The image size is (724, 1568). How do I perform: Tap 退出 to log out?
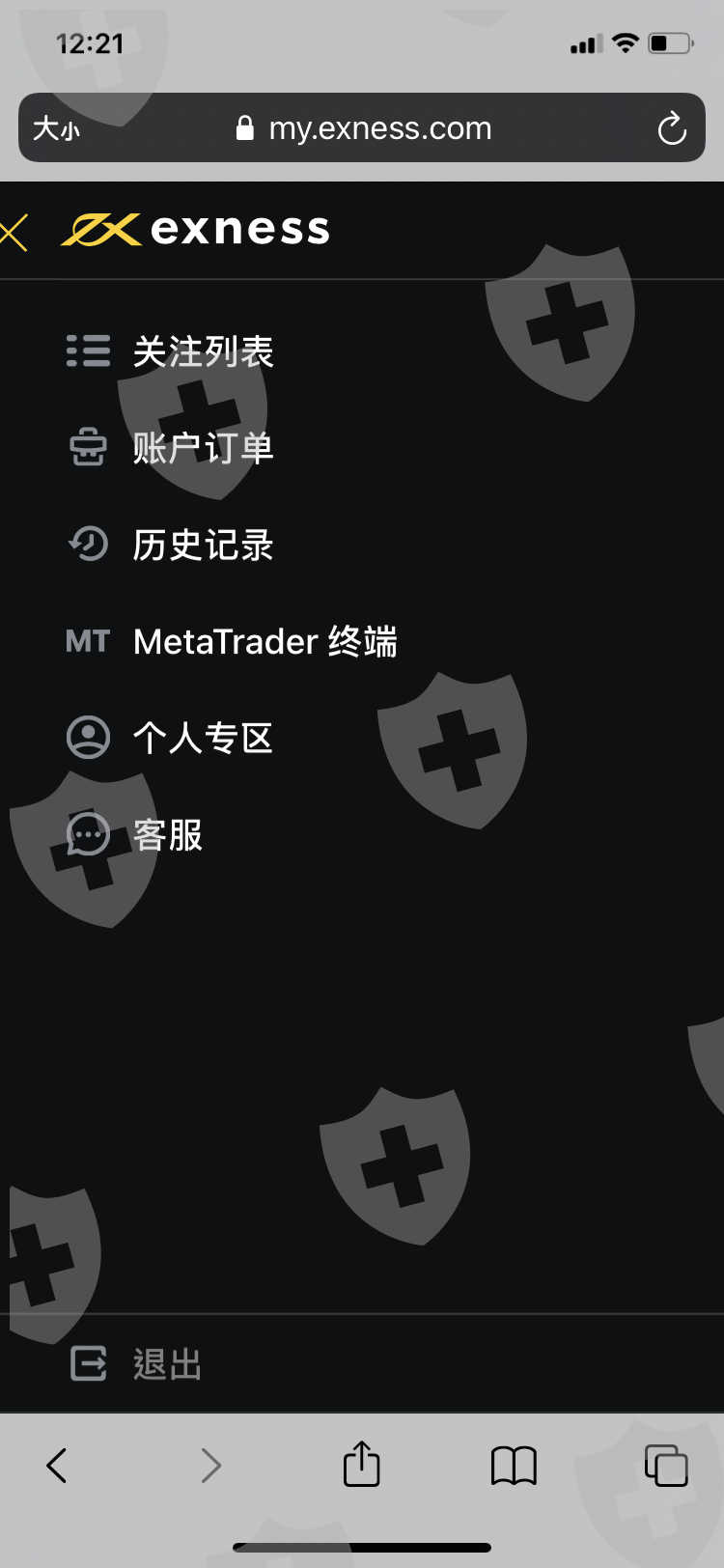click(166, 1364)
